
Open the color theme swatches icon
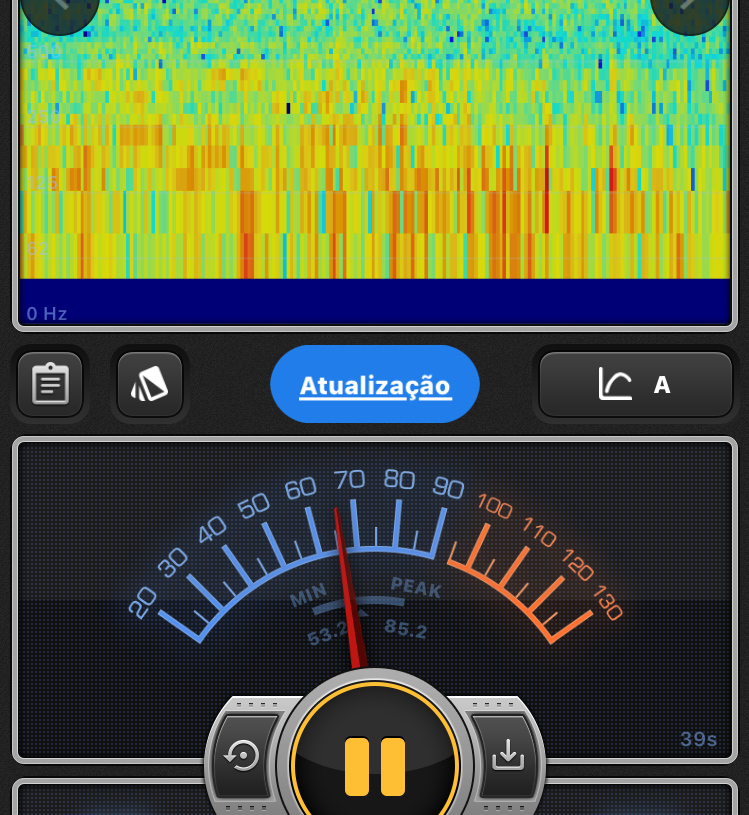coord(150,384)
